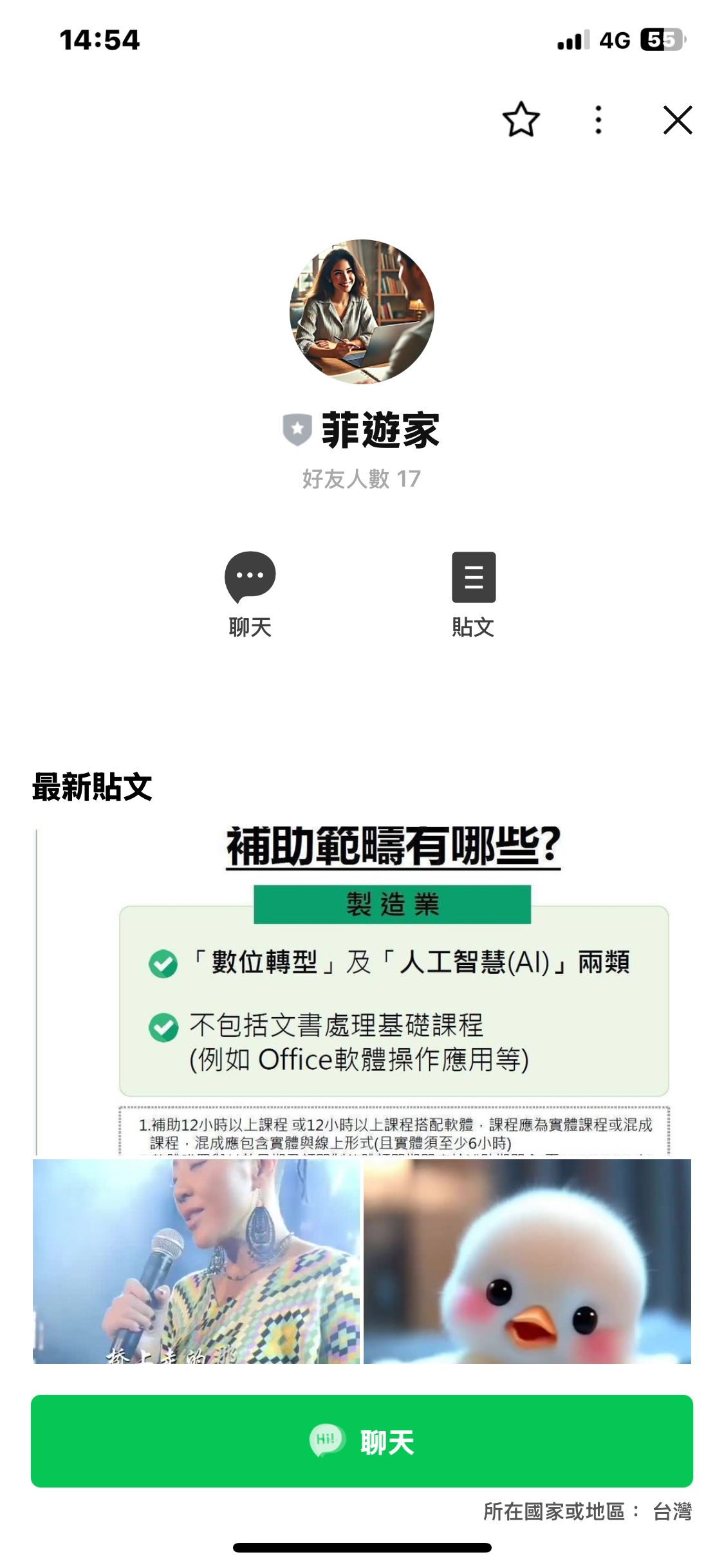Open the singer with microphone post

click(196, 1262)
